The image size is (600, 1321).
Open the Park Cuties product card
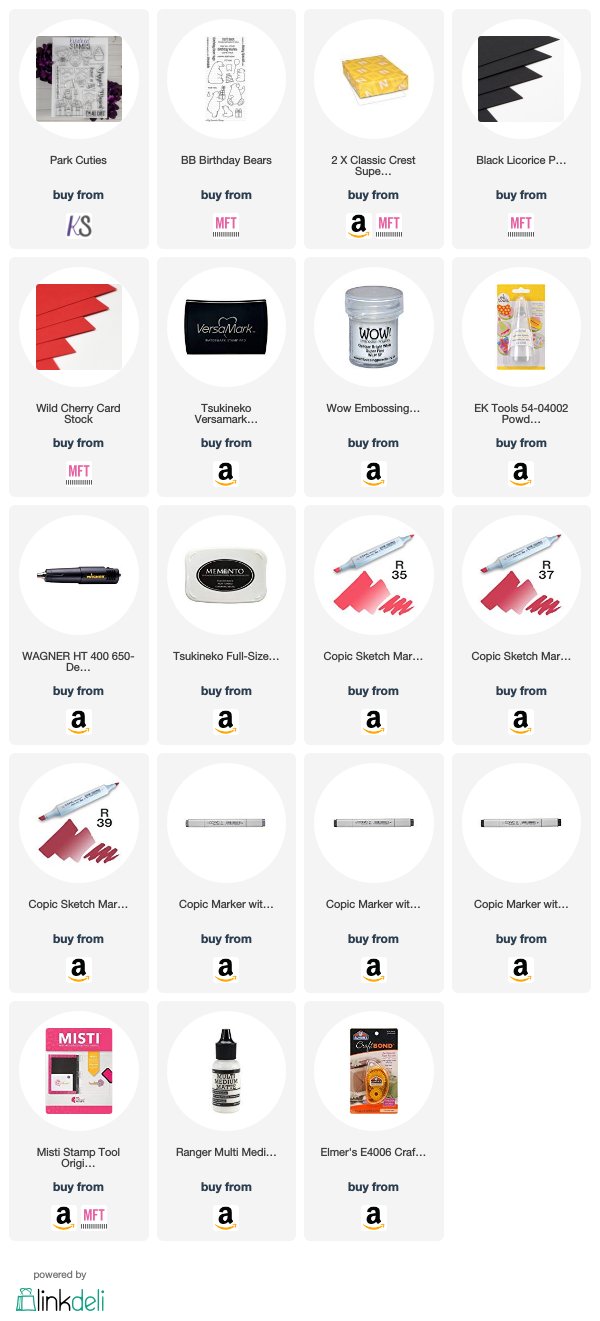78,129
